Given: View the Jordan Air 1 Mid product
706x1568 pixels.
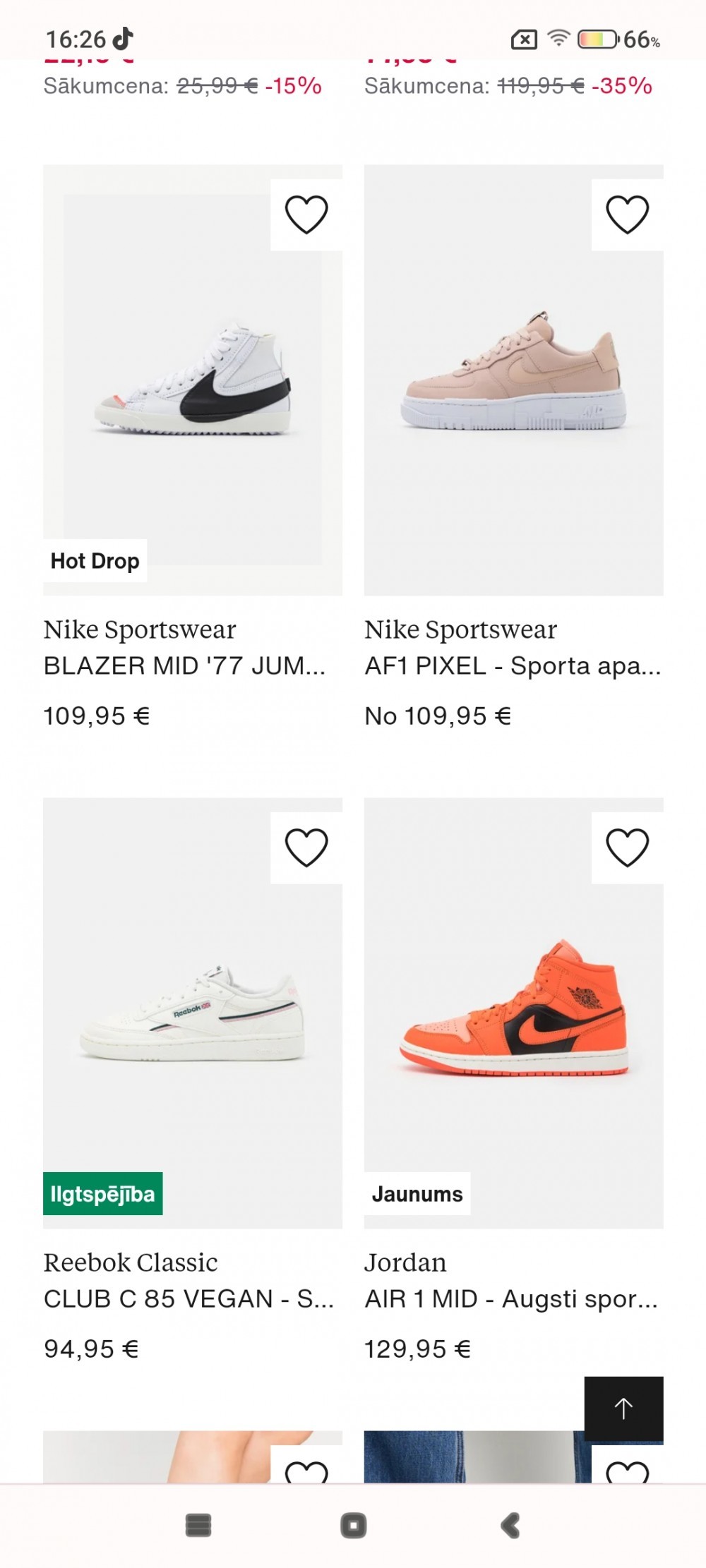Looking at the screenshot, I should click(513, 1013).
